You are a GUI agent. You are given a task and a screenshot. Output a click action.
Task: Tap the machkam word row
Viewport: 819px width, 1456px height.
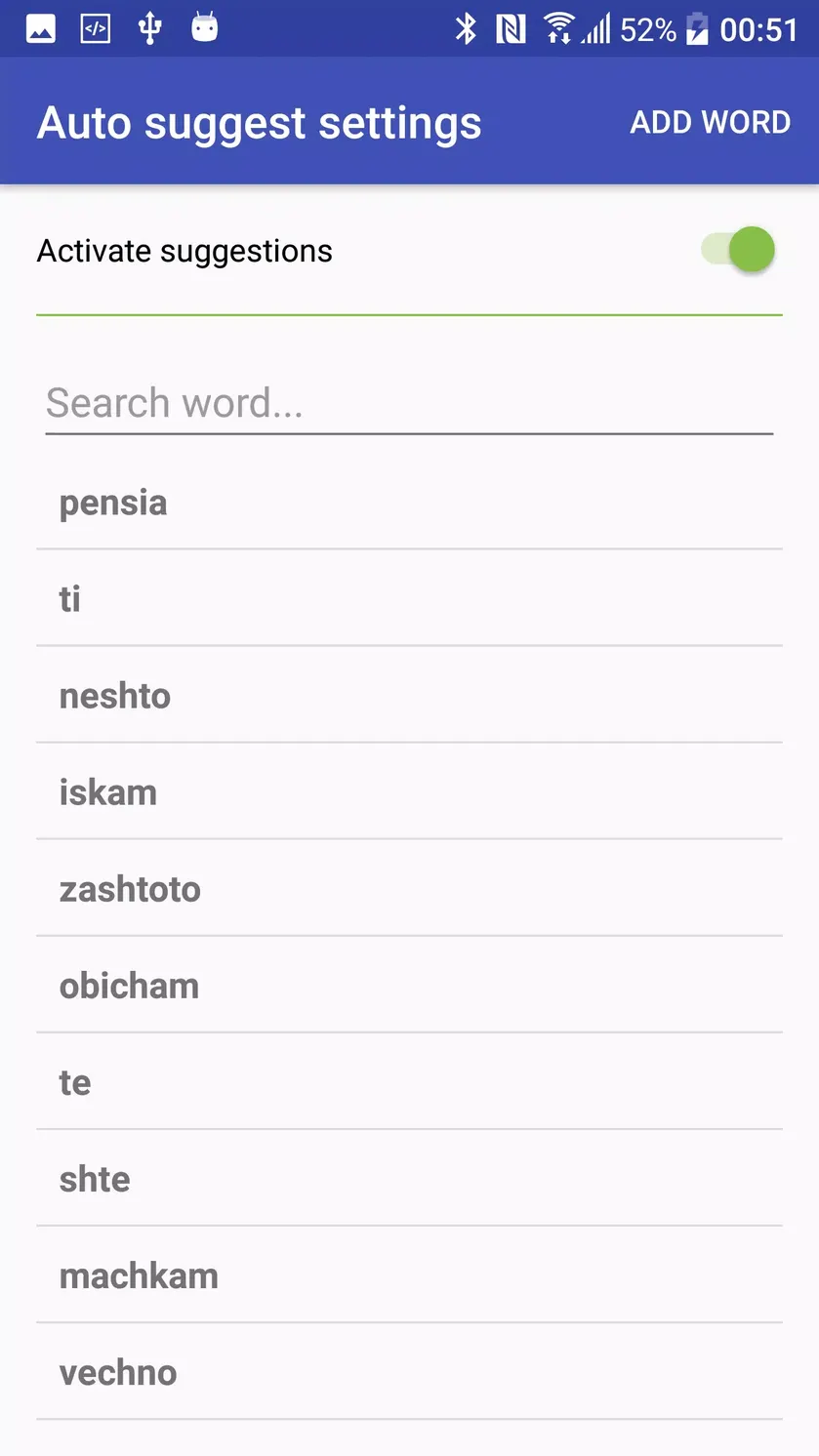click(409, 1274)
